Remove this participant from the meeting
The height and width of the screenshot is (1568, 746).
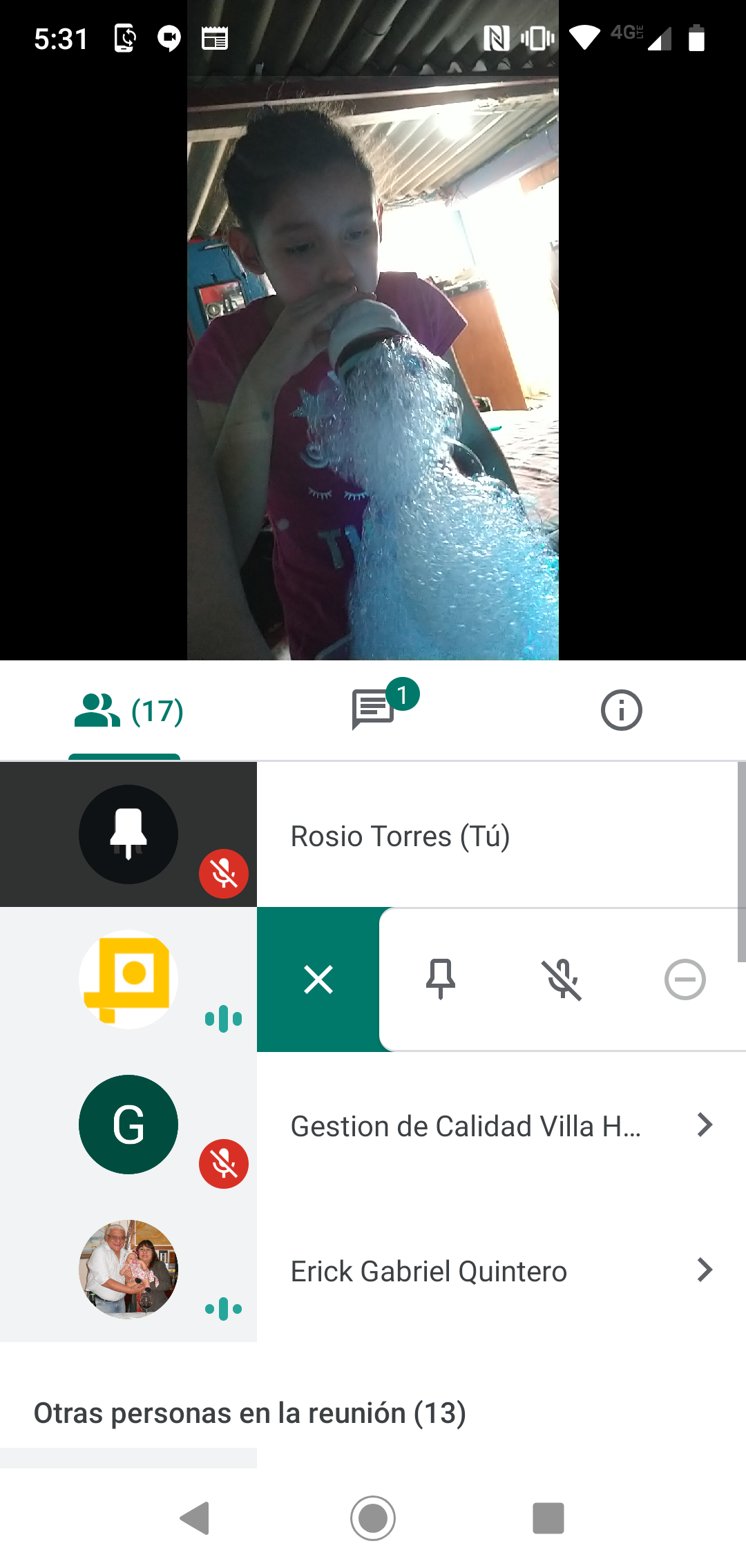685,979
